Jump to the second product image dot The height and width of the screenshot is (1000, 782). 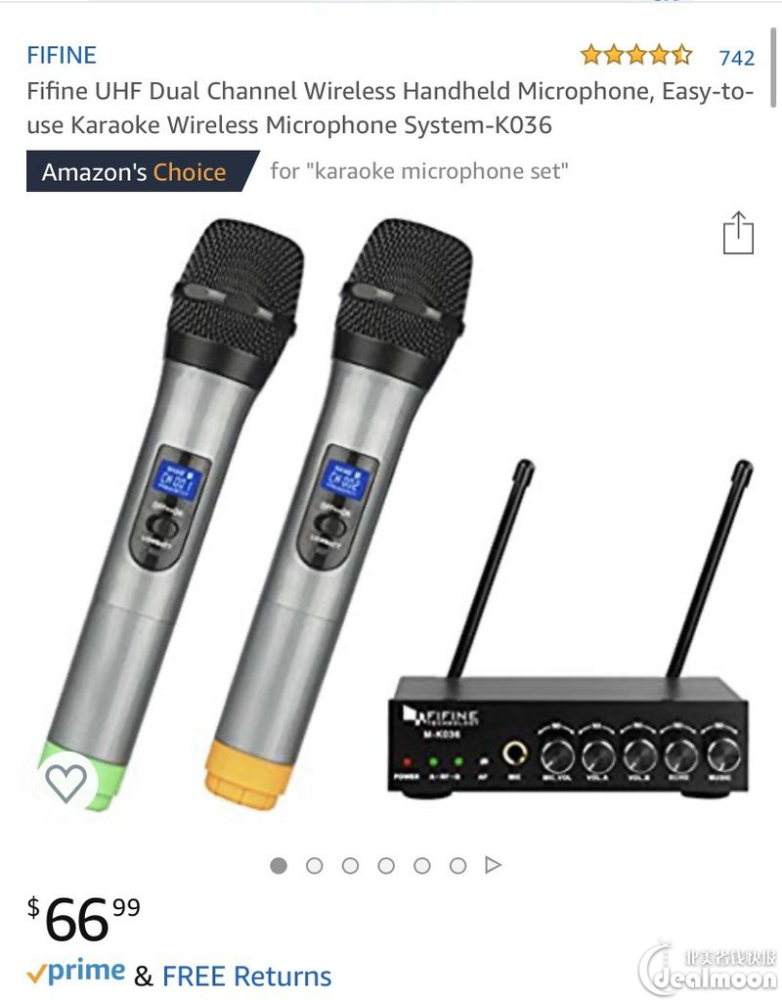click(314, 865)
